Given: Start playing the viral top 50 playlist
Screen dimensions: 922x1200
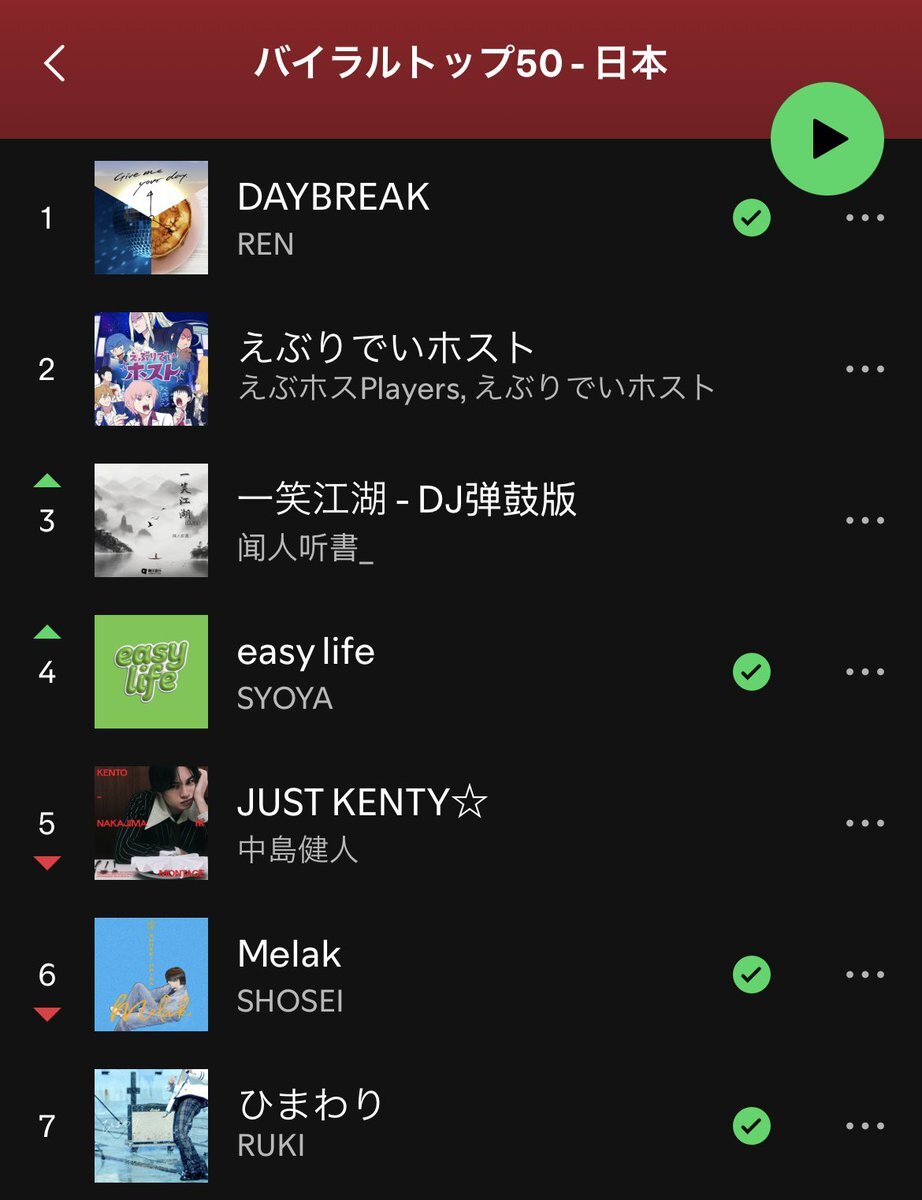Looking at the screenshot, I should 827,139.
